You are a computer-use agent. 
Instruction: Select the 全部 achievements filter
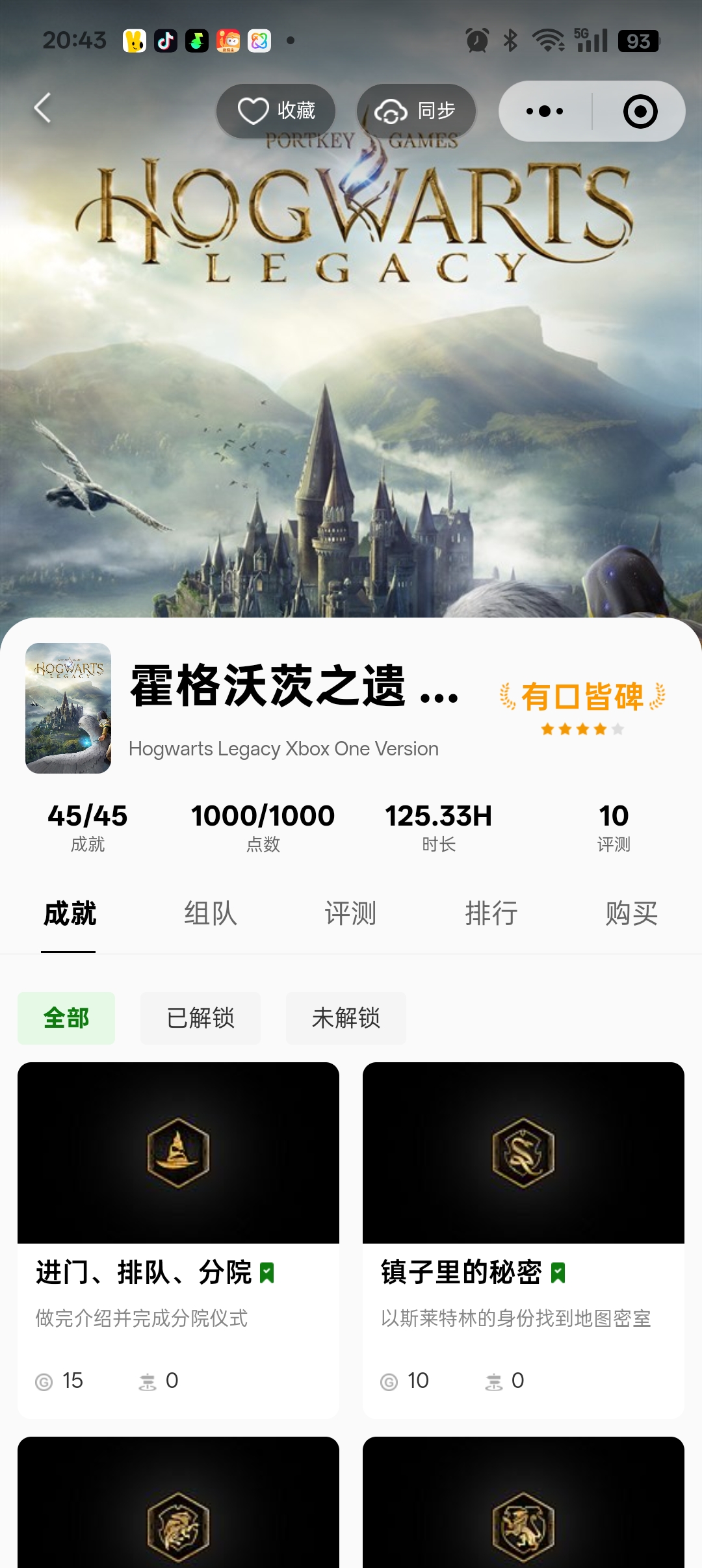coord(66,1018)
